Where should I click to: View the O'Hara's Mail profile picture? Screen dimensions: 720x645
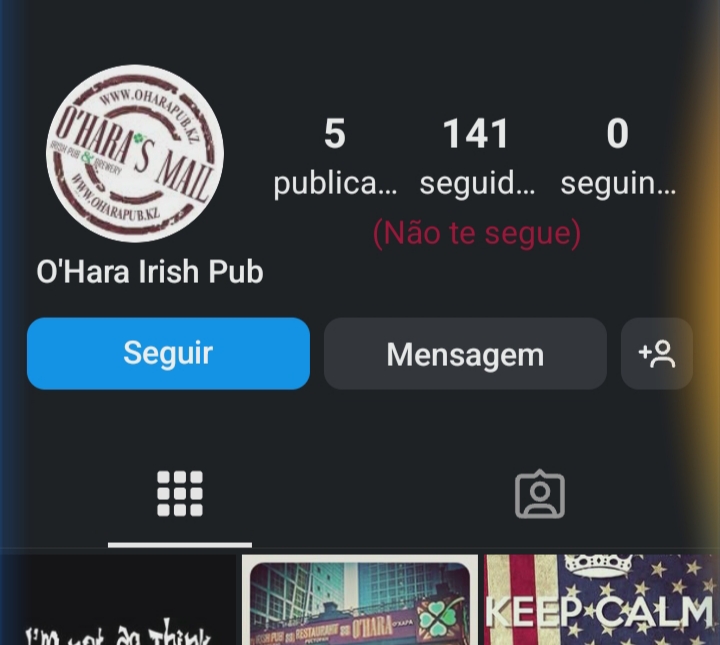click(135, 153)
